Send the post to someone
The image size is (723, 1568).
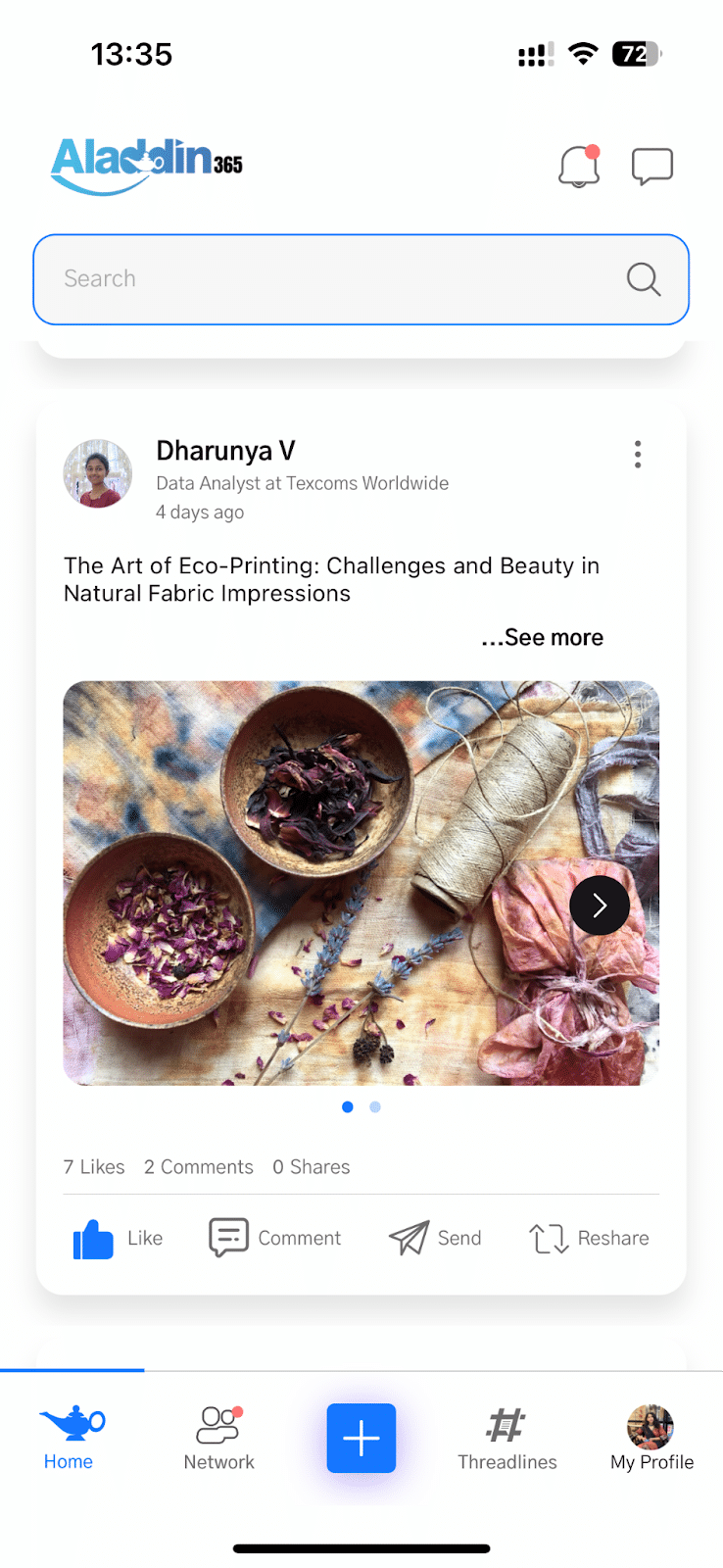click(435, 1239)
